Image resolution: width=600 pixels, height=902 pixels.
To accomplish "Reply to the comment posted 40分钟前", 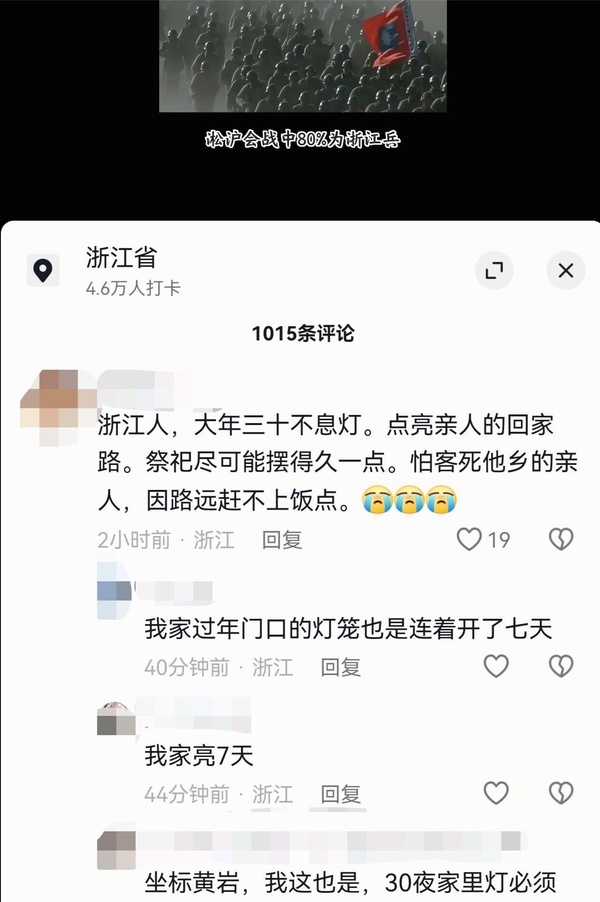I will click(x=340, y=667).
